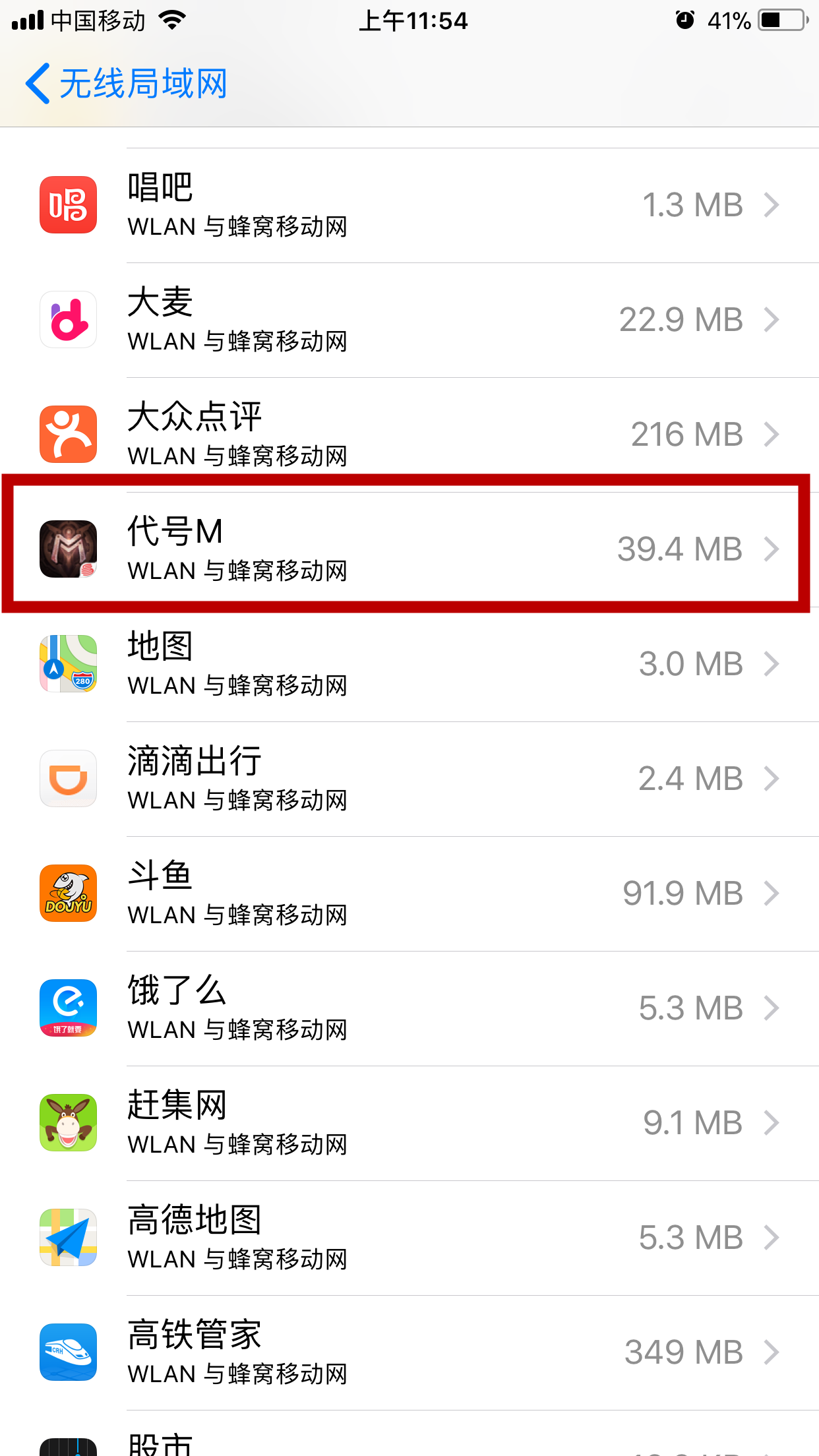819x1456 pixels.
Task: Go back to 无线局域网 settings
Action: (125, 84)
